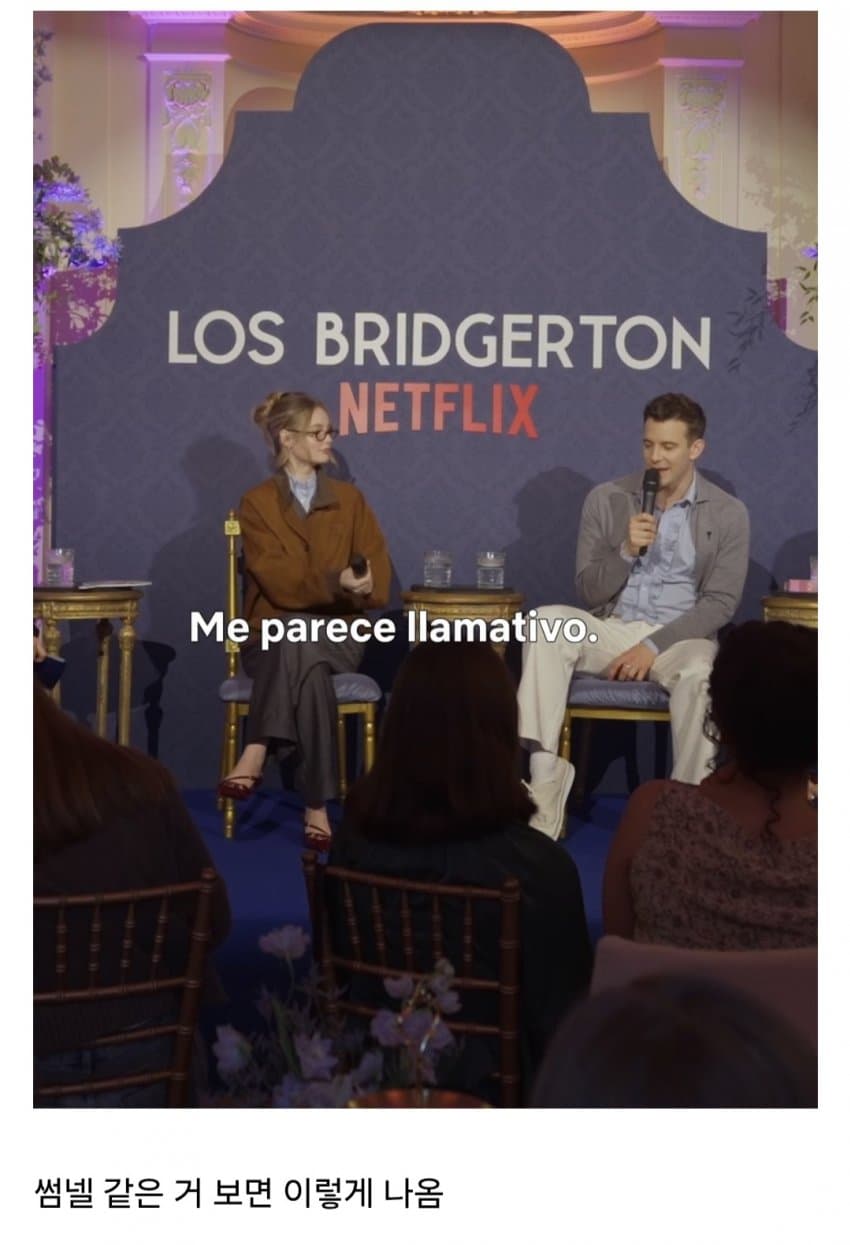Open the Los Bridgerton panel photo in the post

pyautogui.click(x=425, y=560)
